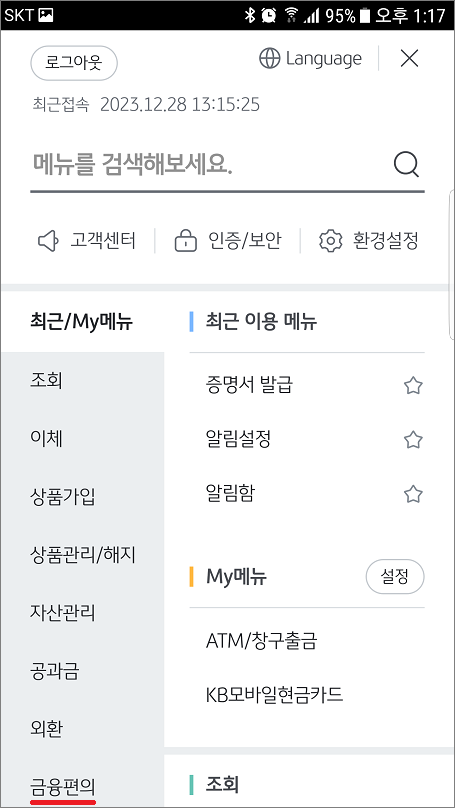Open the Language selector
The image size is (455, 808).
(310, 59)
